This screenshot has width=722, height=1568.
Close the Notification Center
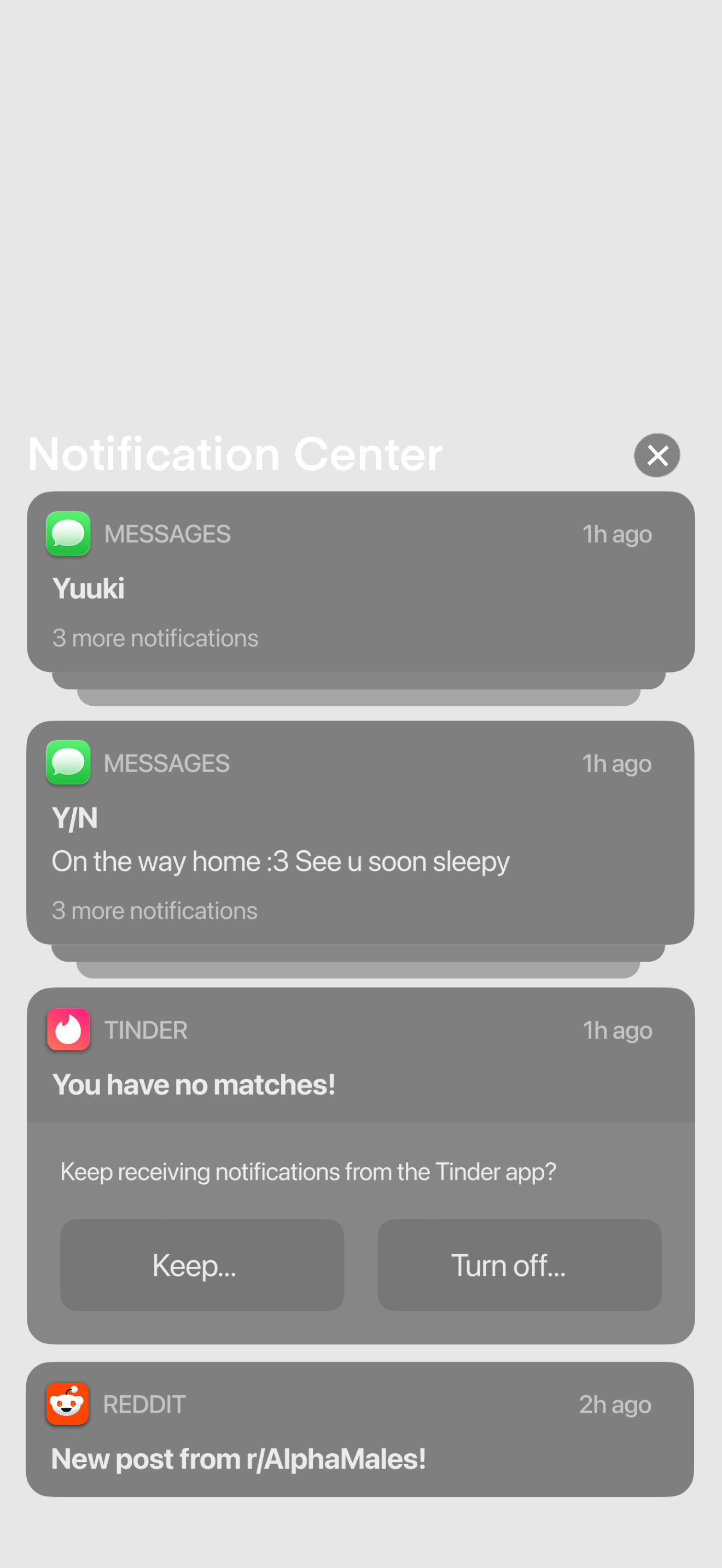pos(657,455)
